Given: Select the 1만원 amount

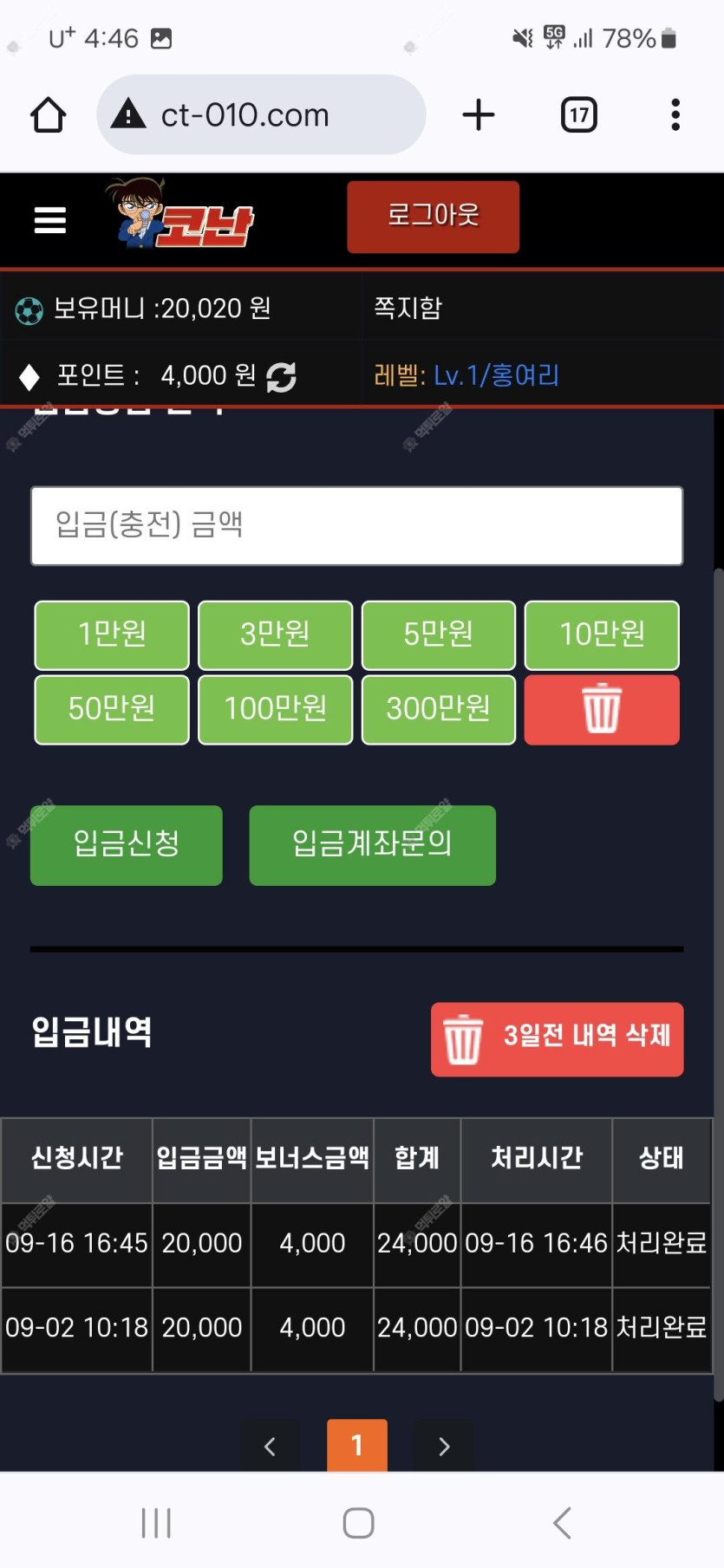Looking at the screenshot, I should (112, 634).
